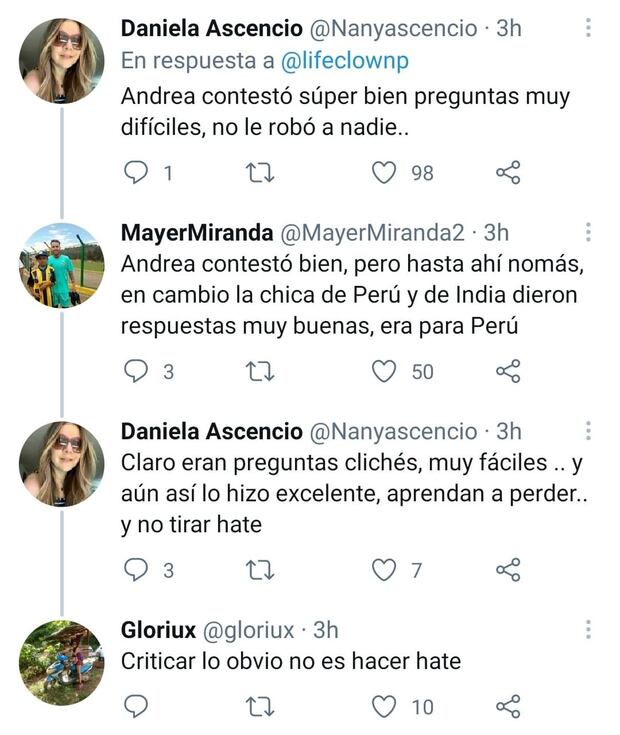Image resolution: width=620 pixels, height=735 pixels.
Task: Reply to Daniela's tweet about preguntas muy difíciles
Action: pyautogui.click(x=136, y=173)
